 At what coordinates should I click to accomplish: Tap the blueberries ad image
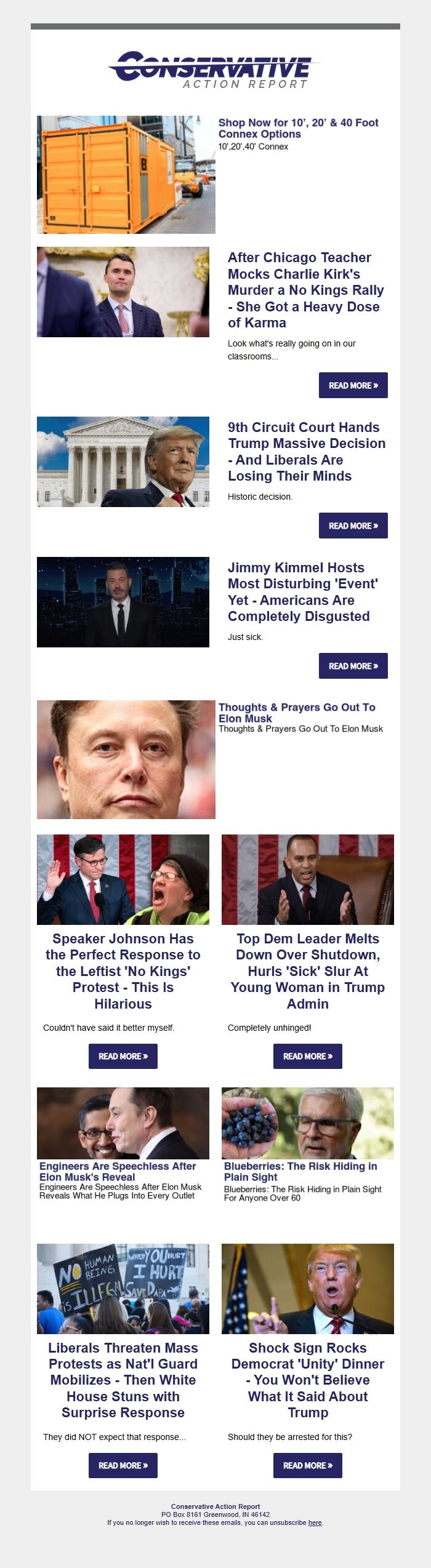[308, 1123]
